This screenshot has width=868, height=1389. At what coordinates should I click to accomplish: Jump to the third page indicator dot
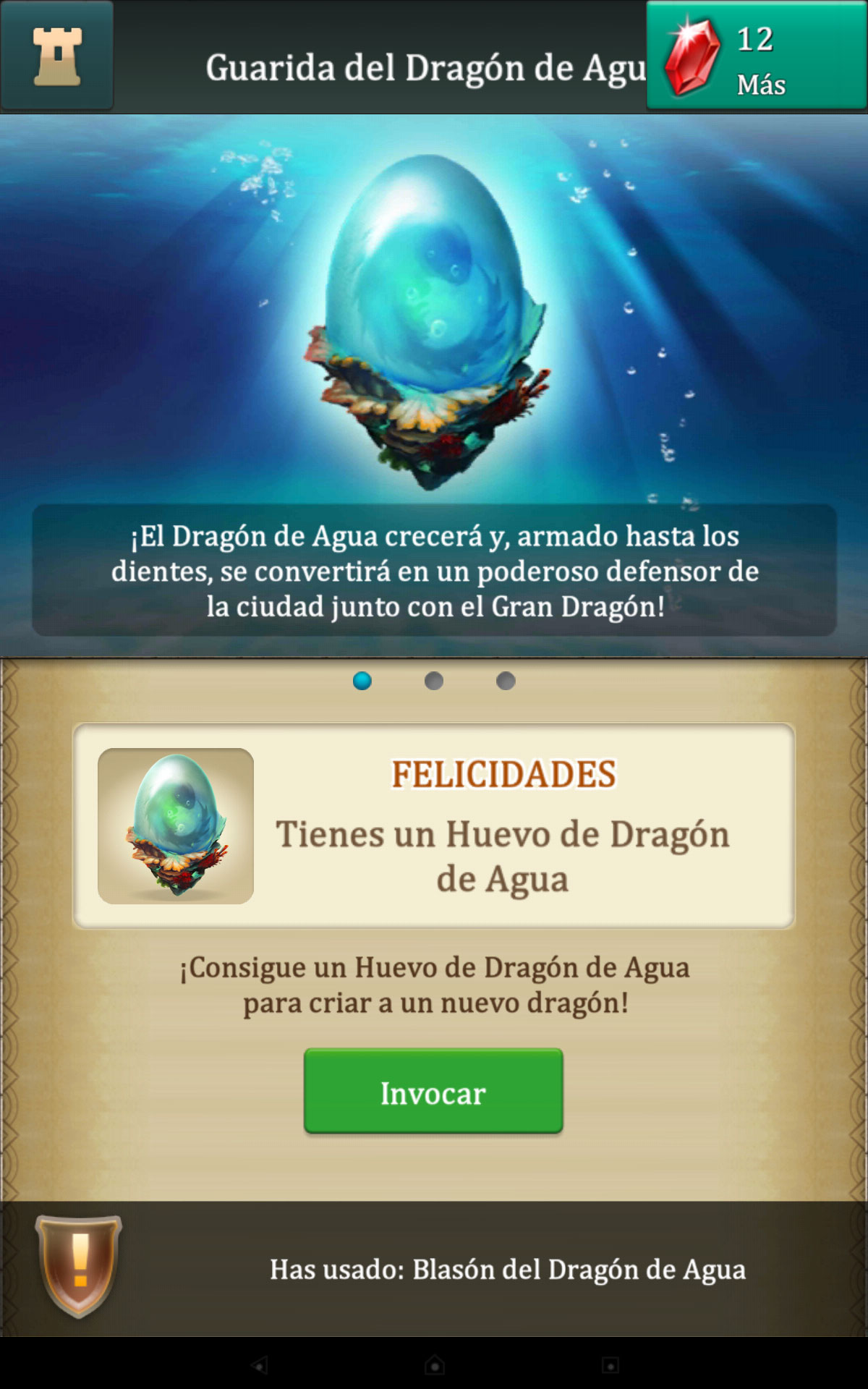tap(506, 681)
